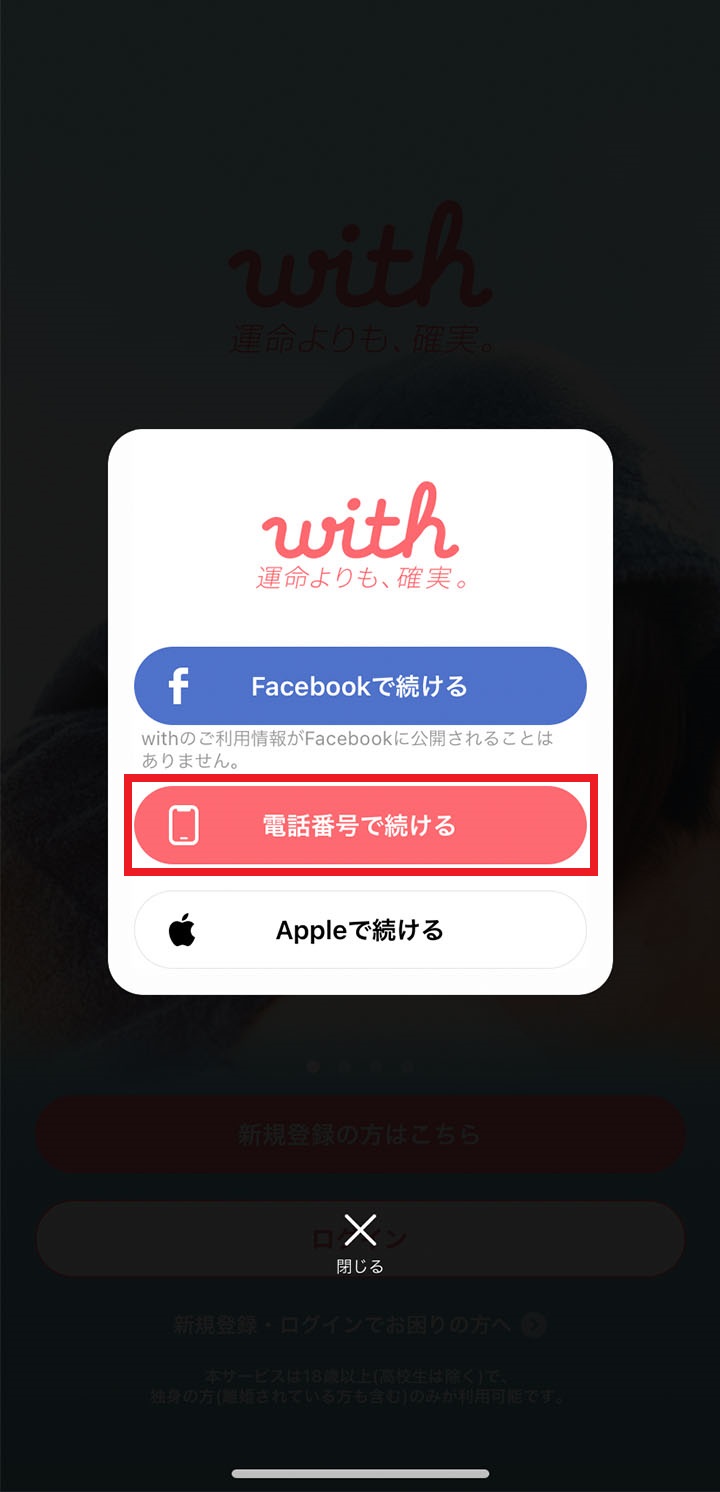Viewport: 720px width, 1492px height.
Task: Continue with phone number (電話番号で続ける)
Action: pos(360,826)
